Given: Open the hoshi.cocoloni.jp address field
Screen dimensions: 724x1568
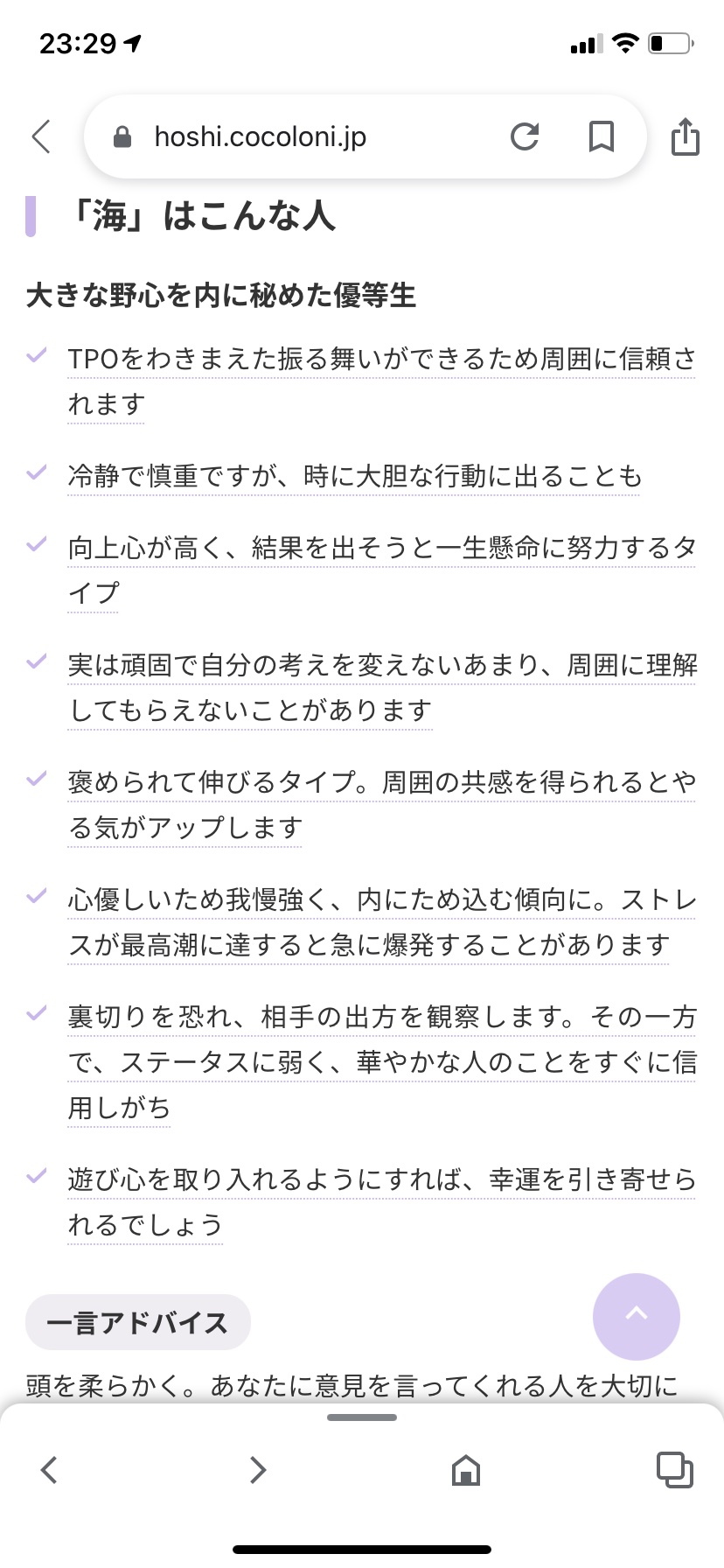Looking at the screenshot, I should [261, 136].
